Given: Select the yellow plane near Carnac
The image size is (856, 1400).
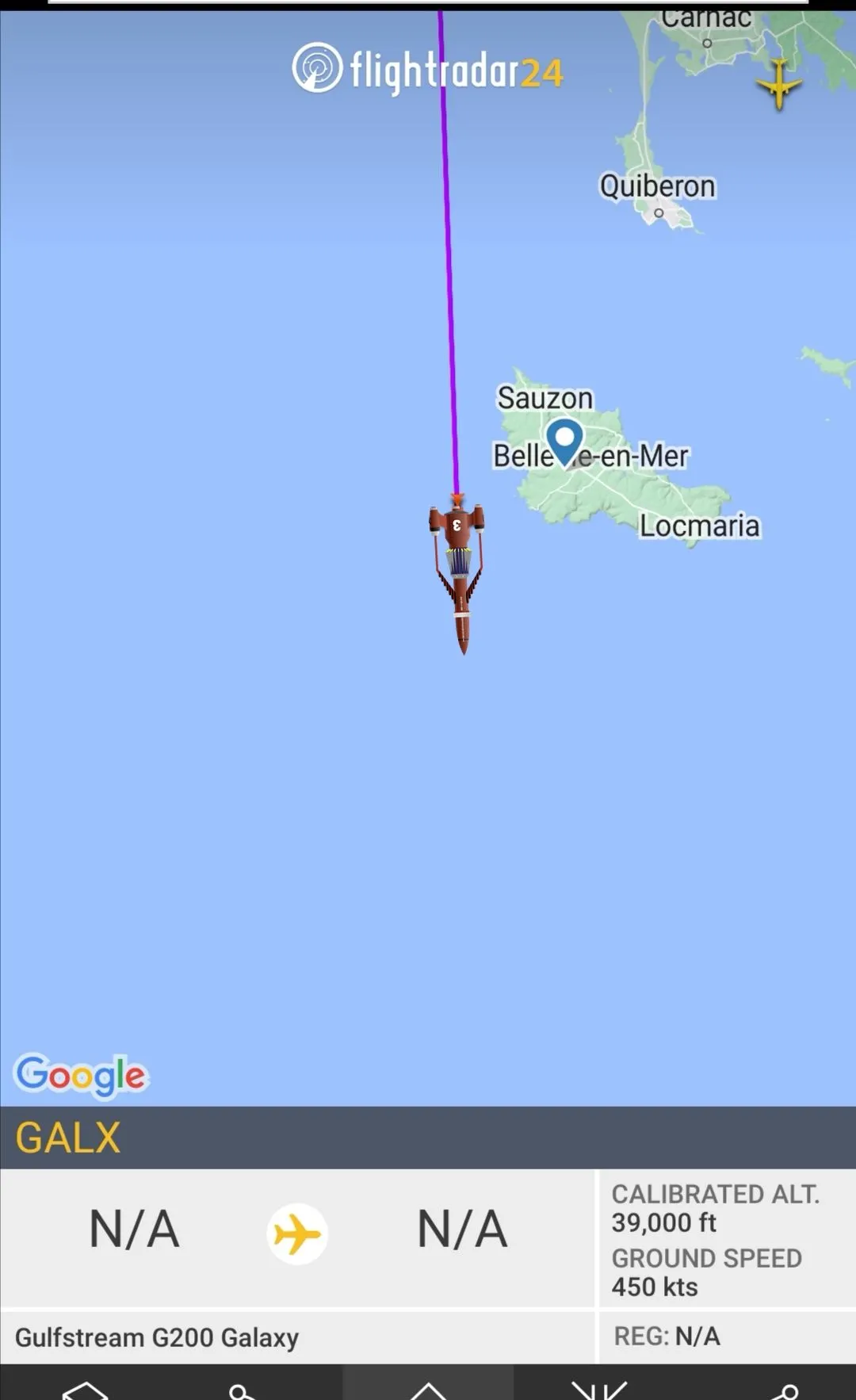Looking at the screenshot, I should tap(779, 83).
